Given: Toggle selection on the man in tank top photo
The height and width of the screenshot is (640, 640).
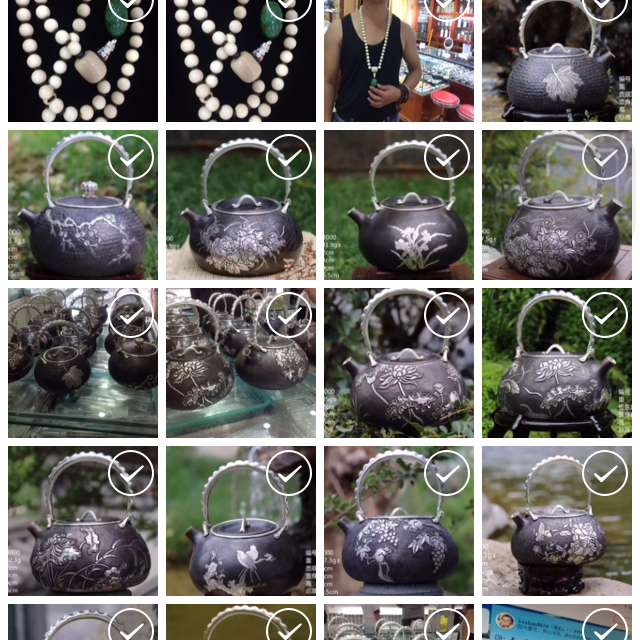Looking at the screenshot, I should click(x=447, y=6).
